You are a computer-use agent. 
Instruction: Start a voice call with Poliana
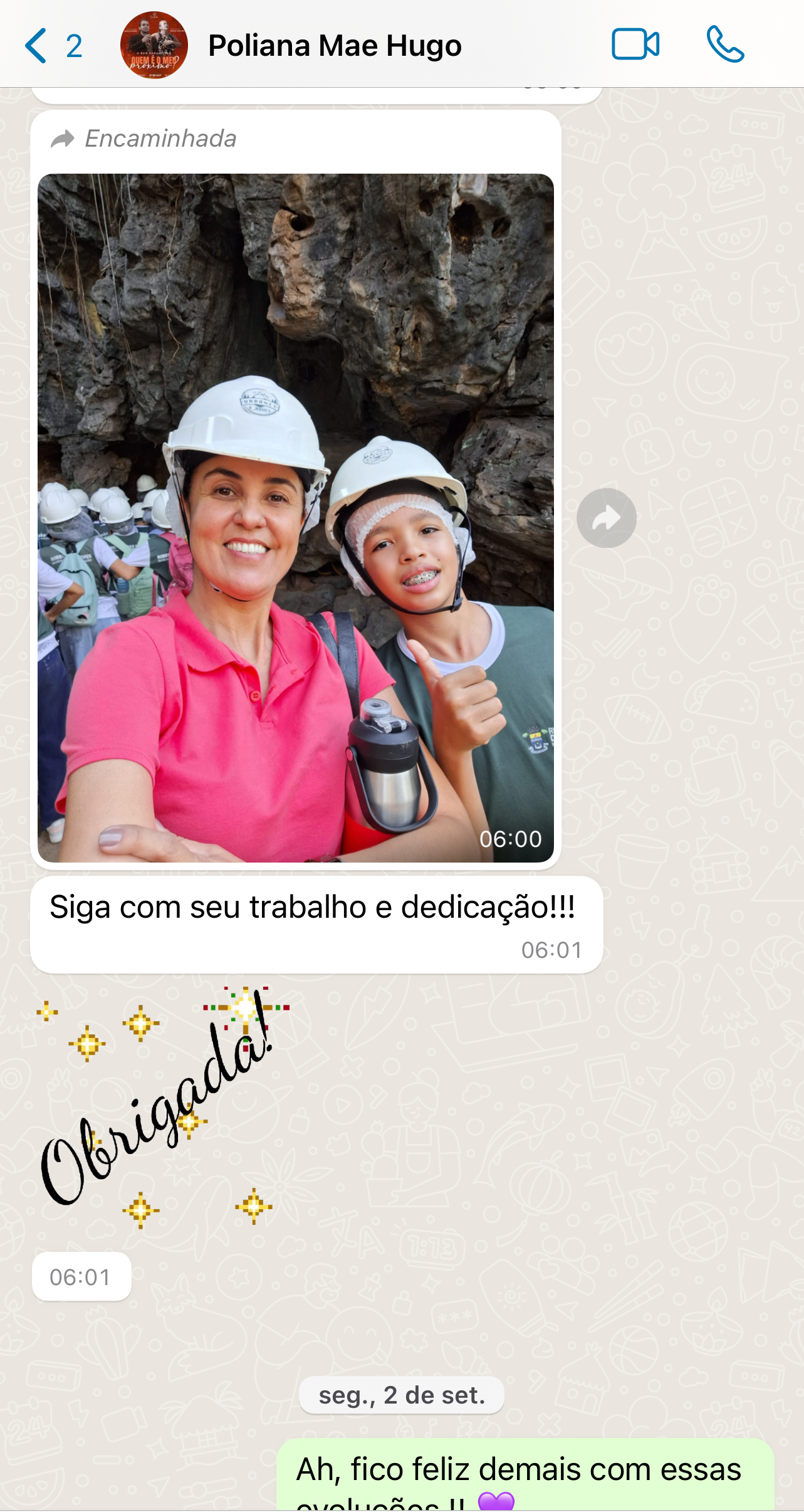coord(725,45)
